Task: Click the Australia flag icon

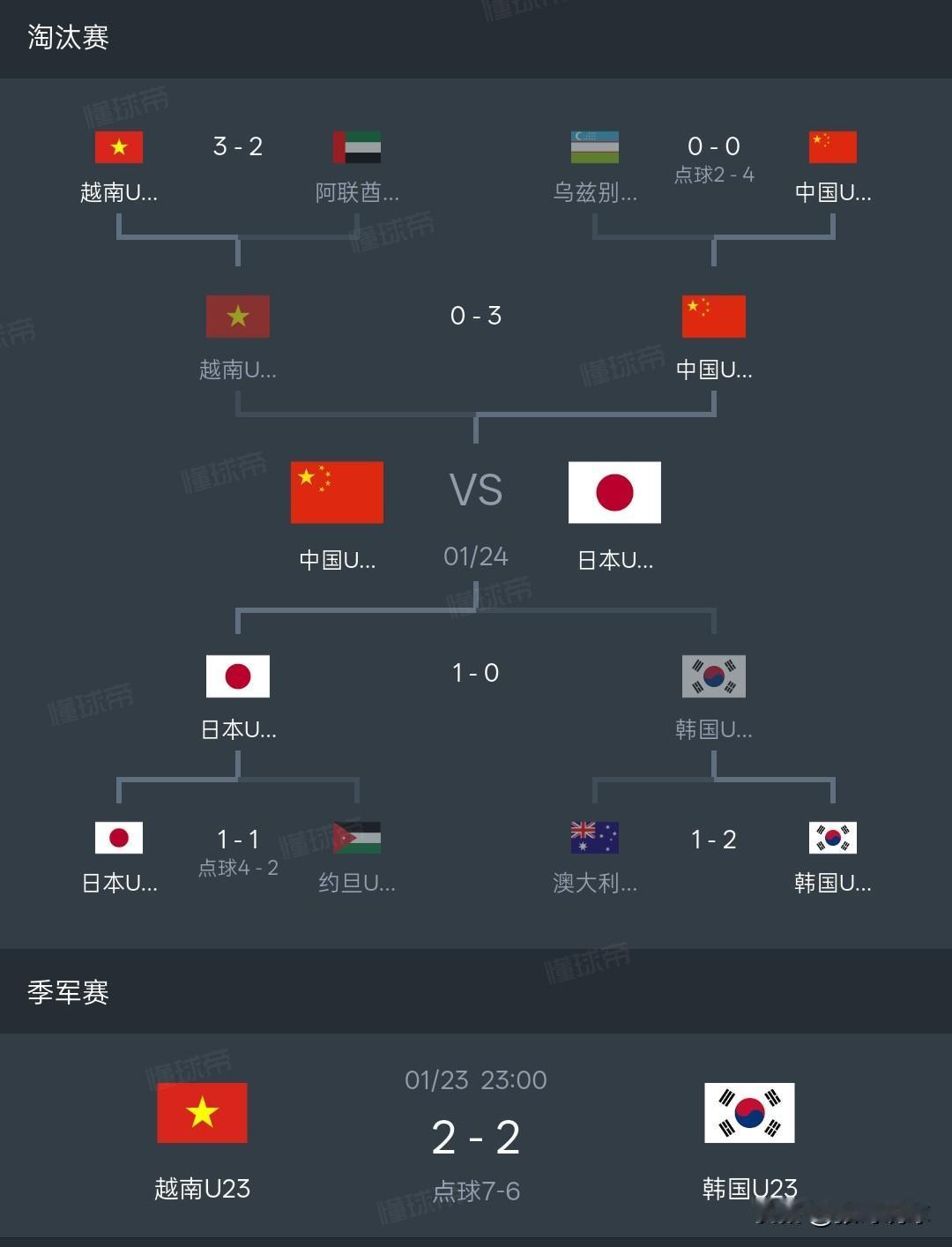Action: (595, 838)
